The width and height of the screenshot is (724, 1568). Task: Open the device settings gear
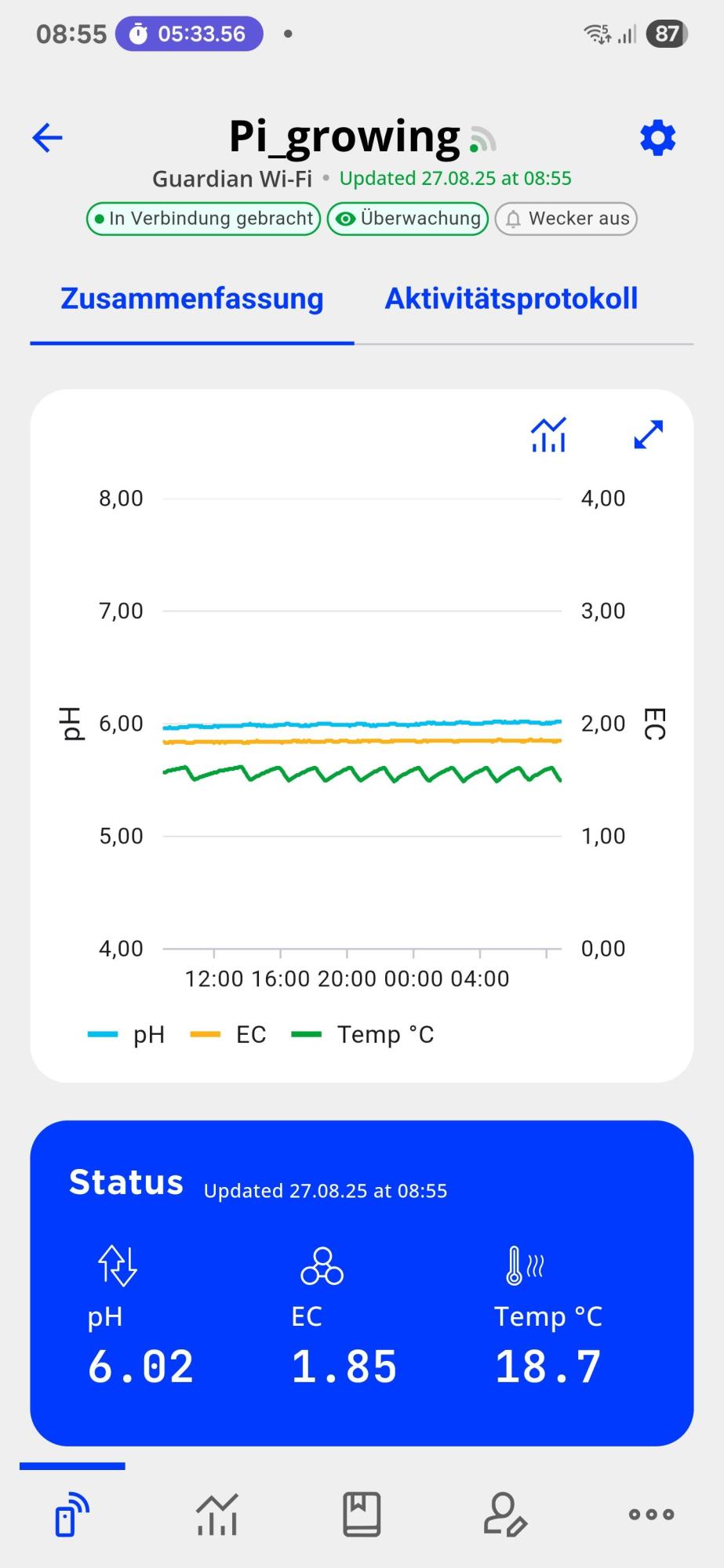tap(657, 138)
